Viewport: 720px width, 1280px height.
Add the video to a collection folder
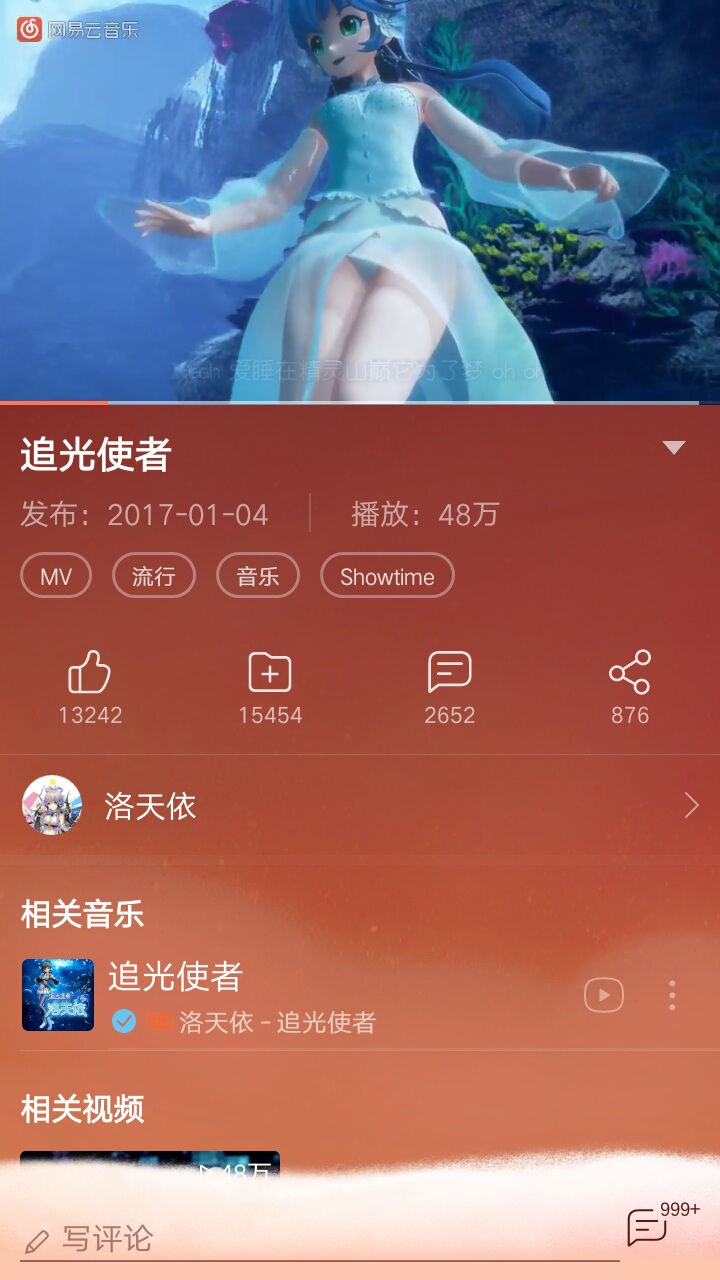[270, 673]
